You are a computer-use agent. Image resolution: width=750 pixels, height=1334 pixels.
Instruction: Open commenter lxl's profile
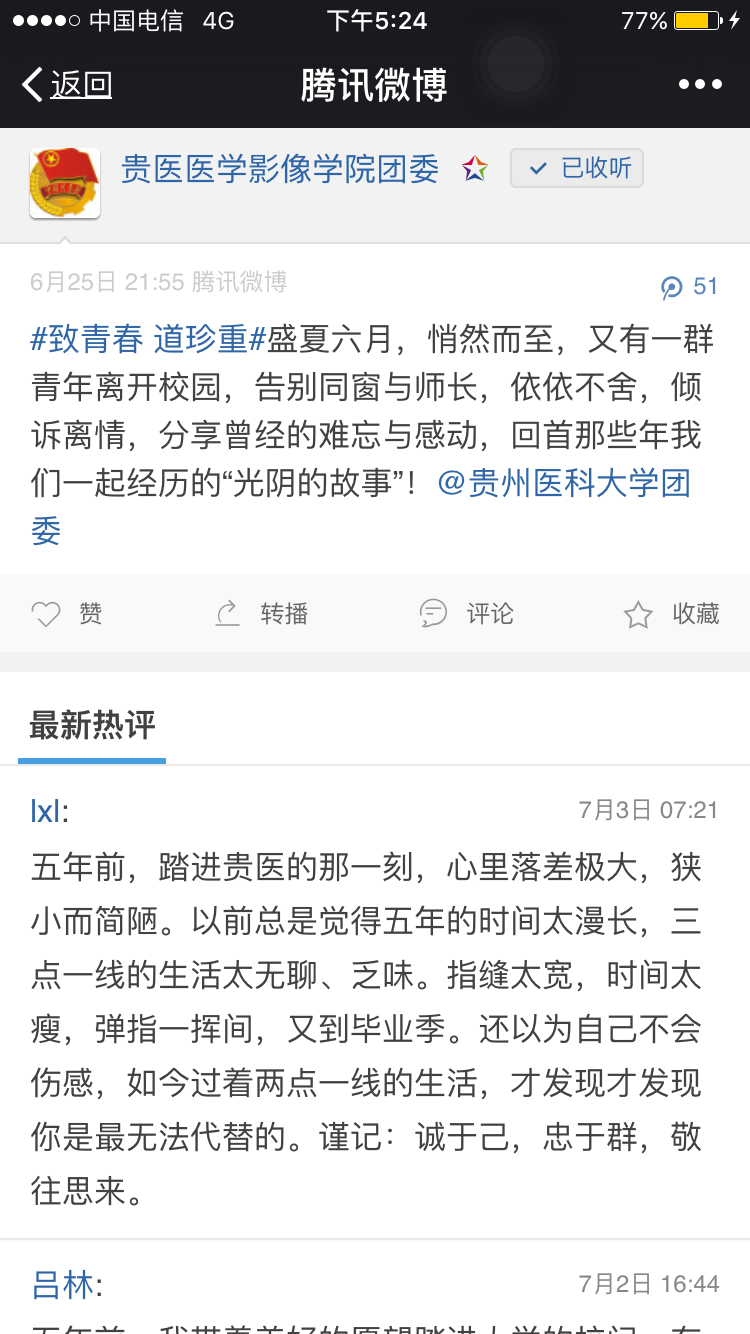46,811
